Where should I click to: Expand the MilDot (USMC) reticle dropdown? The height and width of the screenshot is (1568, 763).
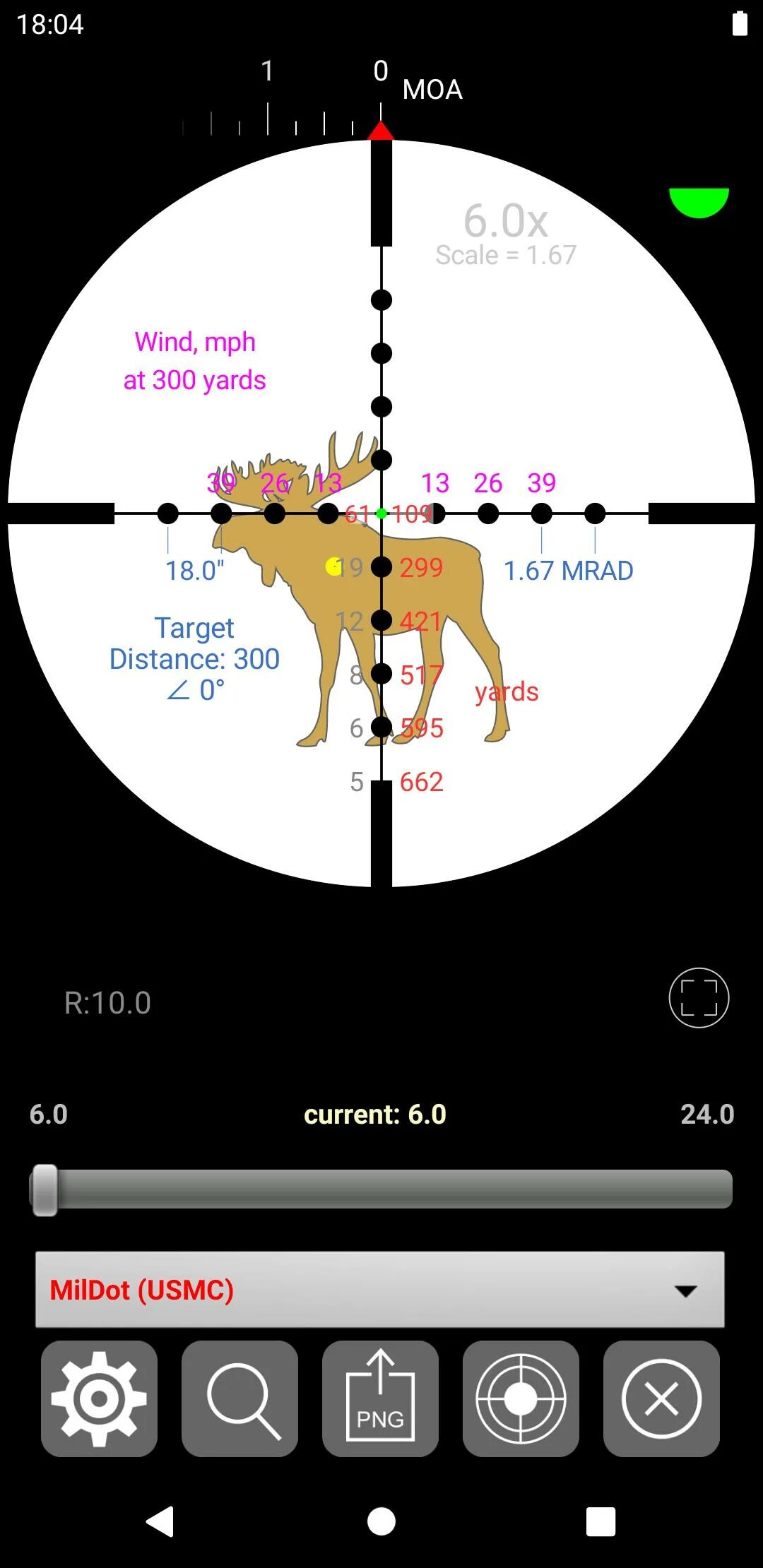tap(380, 1290)
